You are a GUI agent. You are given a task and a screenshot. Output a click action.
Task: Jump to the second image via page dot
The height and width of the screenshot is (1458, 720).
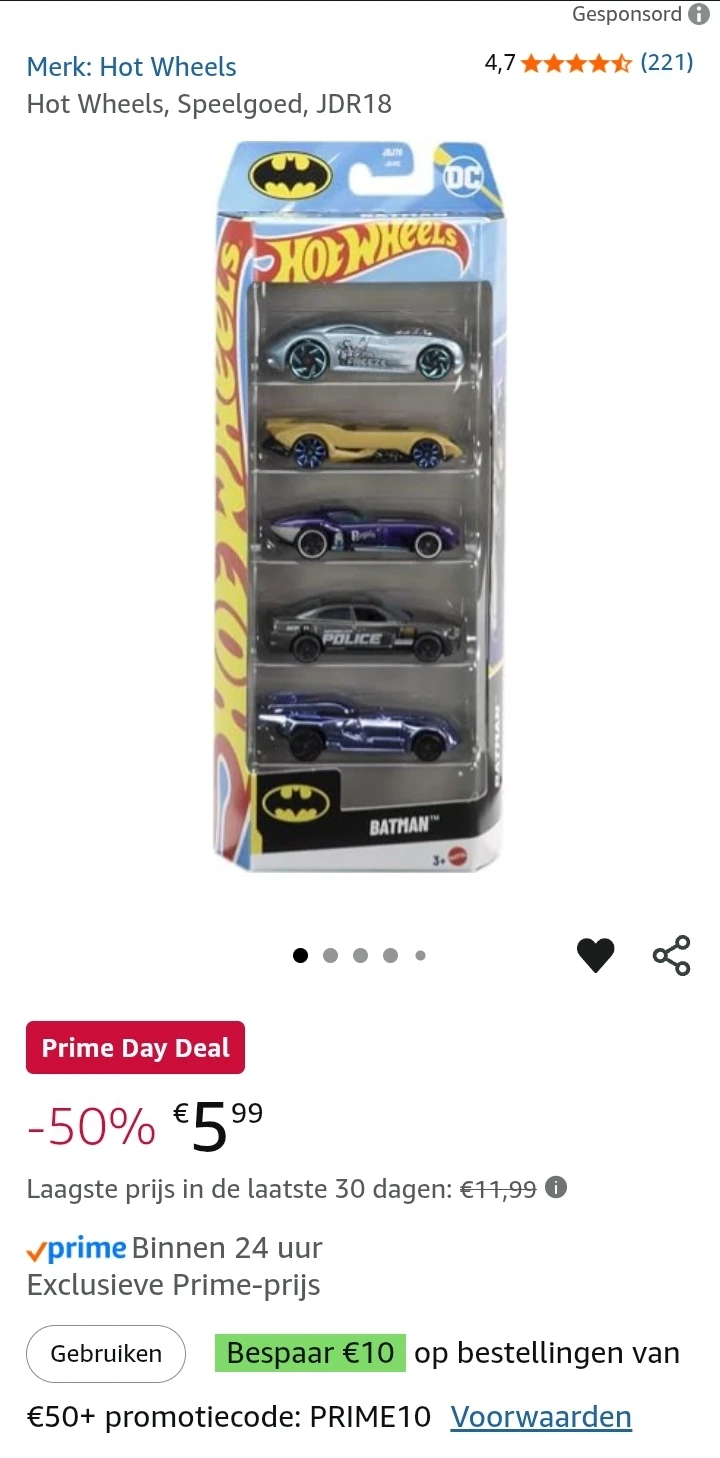331,955
